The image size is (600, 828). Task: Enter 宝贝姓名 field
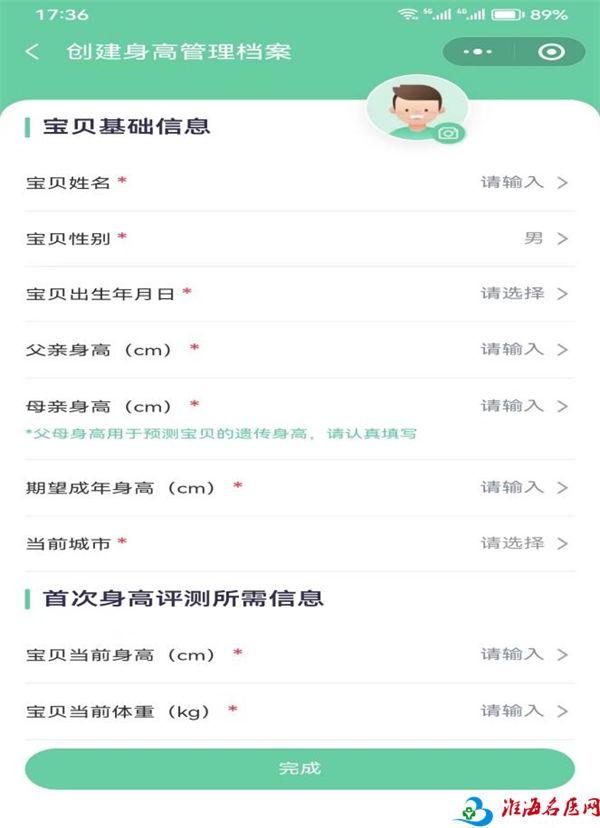coord(522,182)
